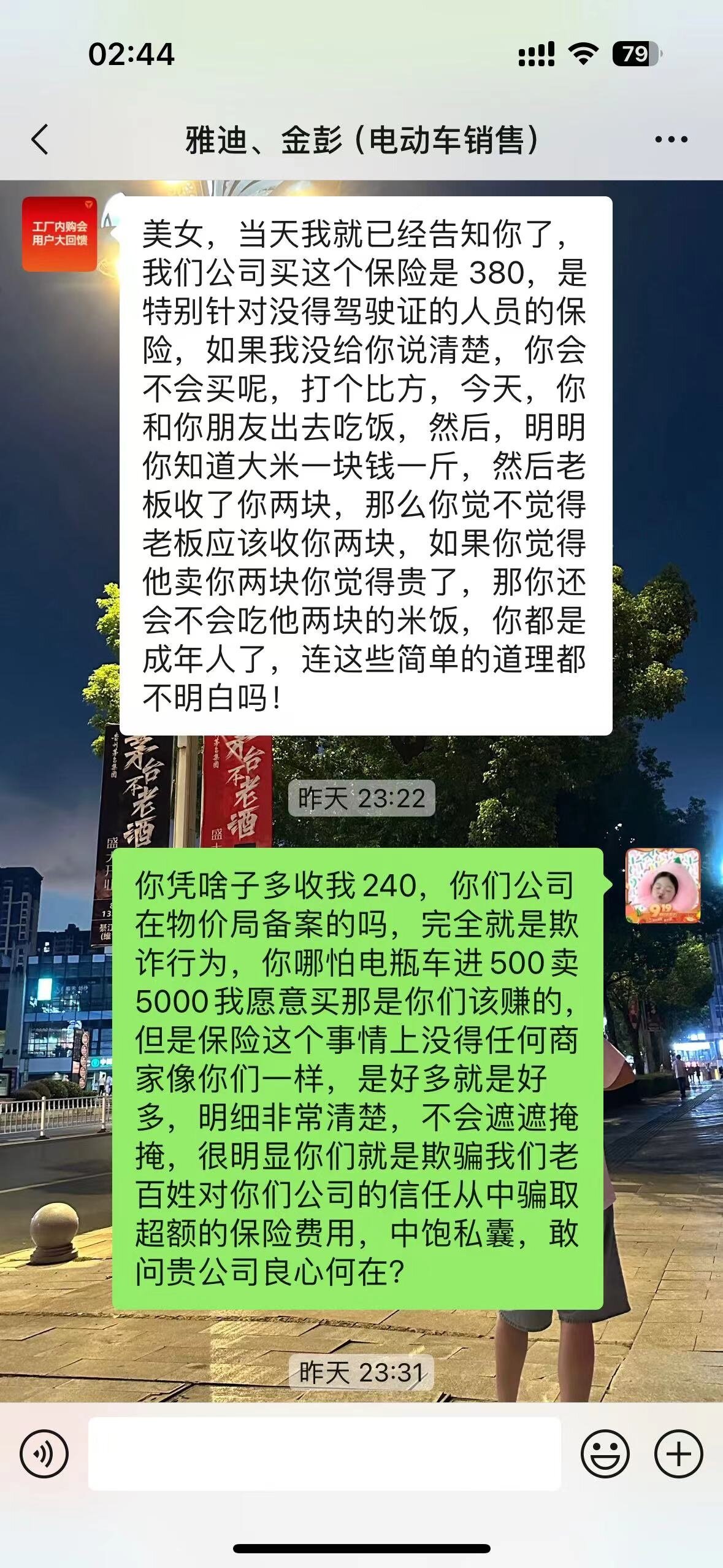Open the three-dot chat options menu
The width and height of the screenshot is (723, 1568).
coord(671,139)
